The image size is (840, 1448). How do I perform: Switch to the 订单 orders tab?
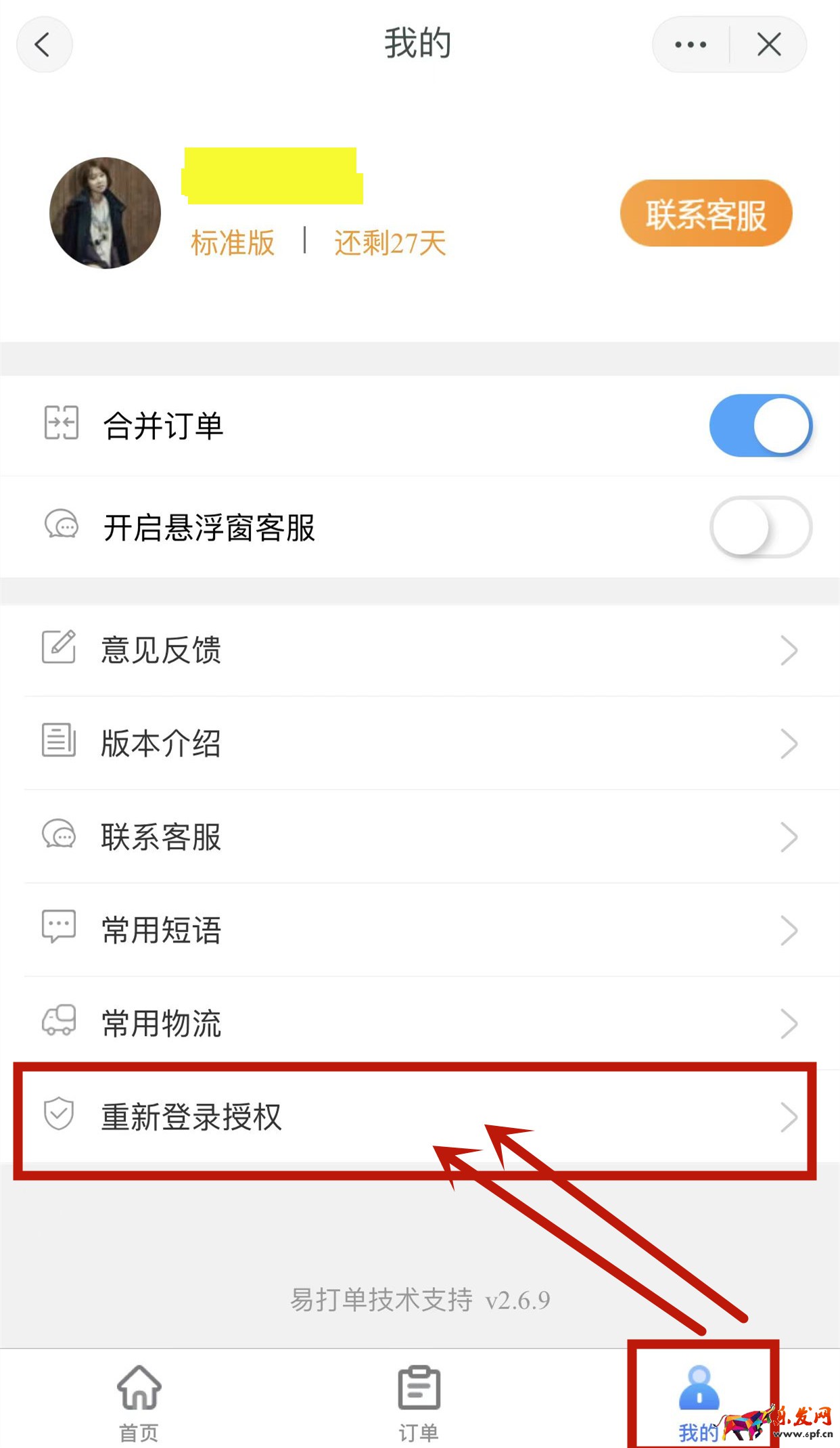[x=419, y=1402]
